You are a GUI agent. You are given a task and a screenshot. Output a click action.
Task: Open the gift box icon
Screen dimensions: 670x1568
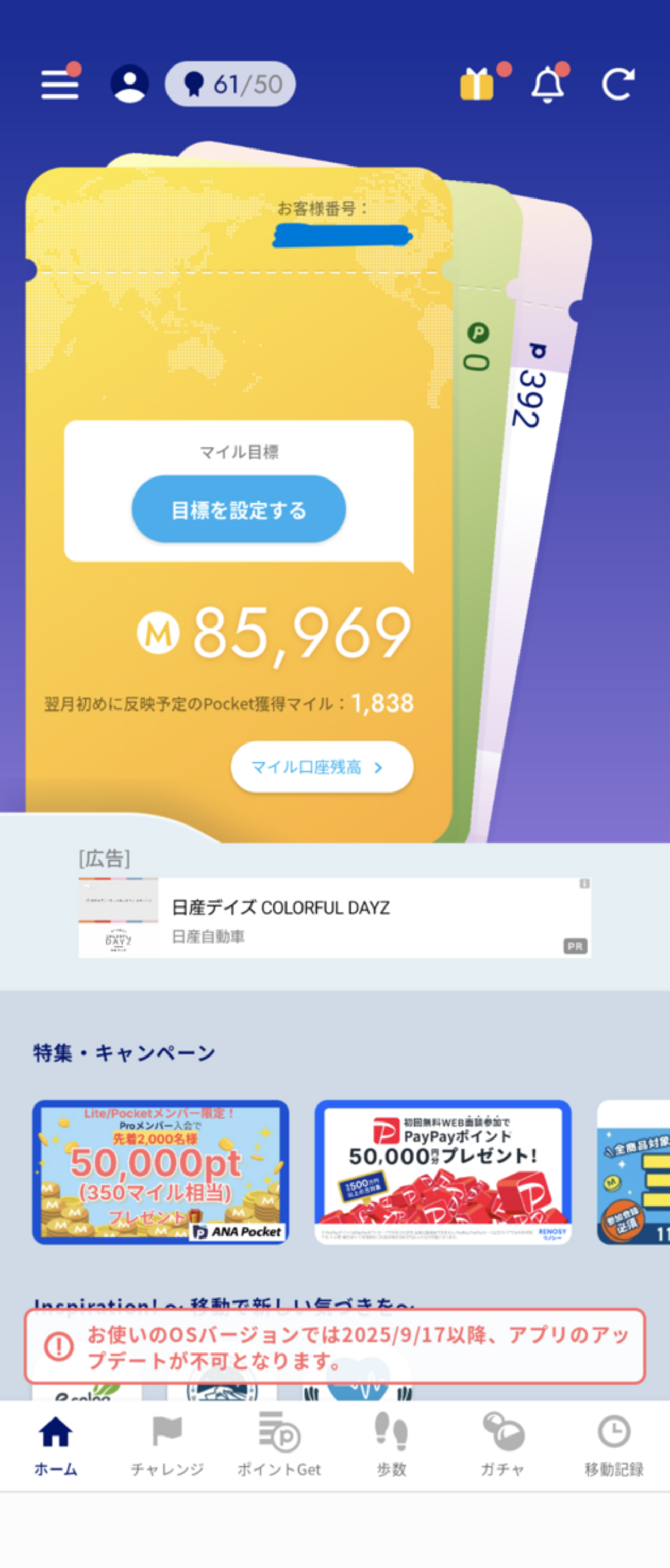tap(477, 84)
